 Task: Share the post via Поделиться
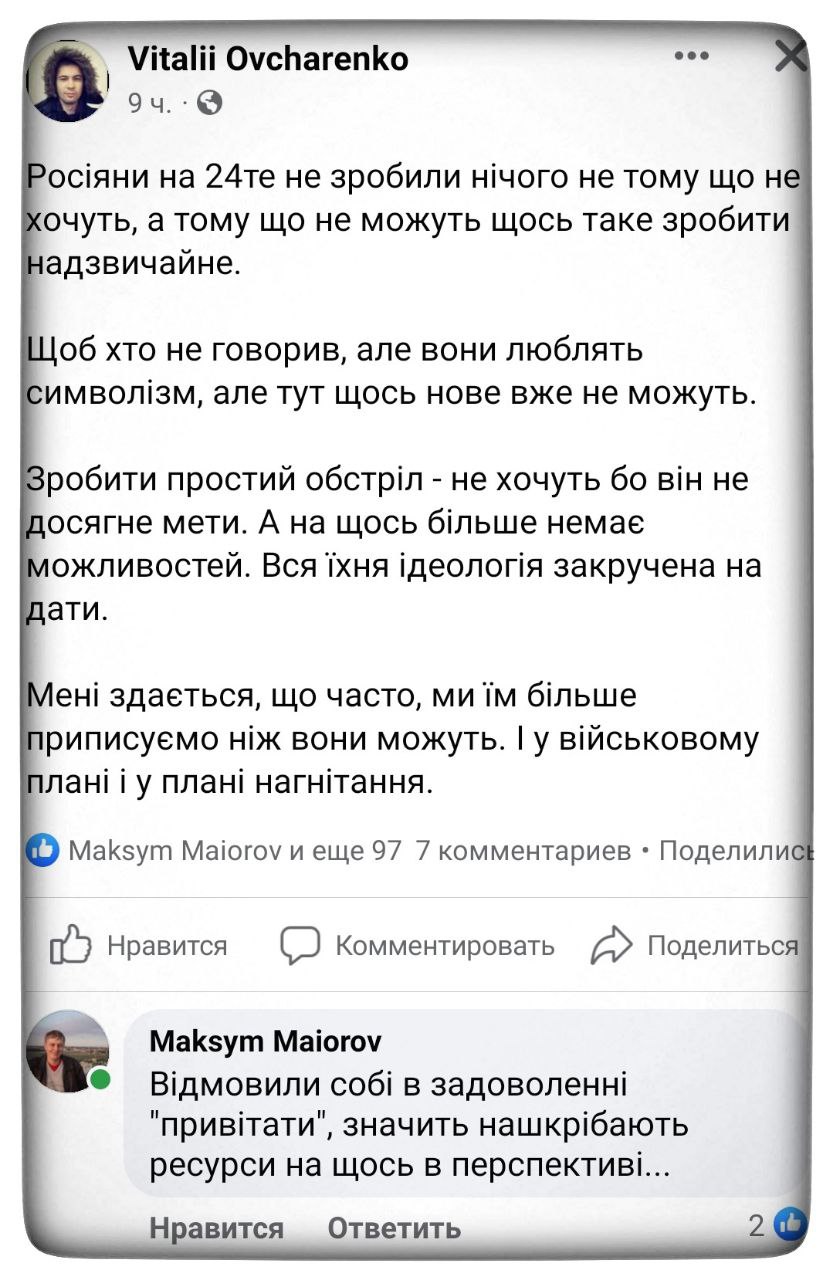(696, 945)
